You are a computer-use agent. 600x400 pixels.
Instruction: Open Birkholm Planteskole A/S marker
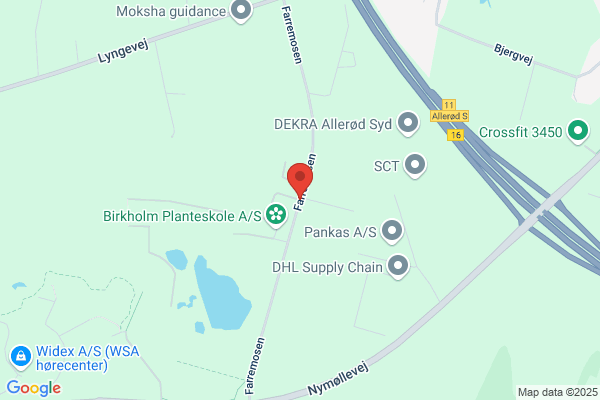pos(276,216)
